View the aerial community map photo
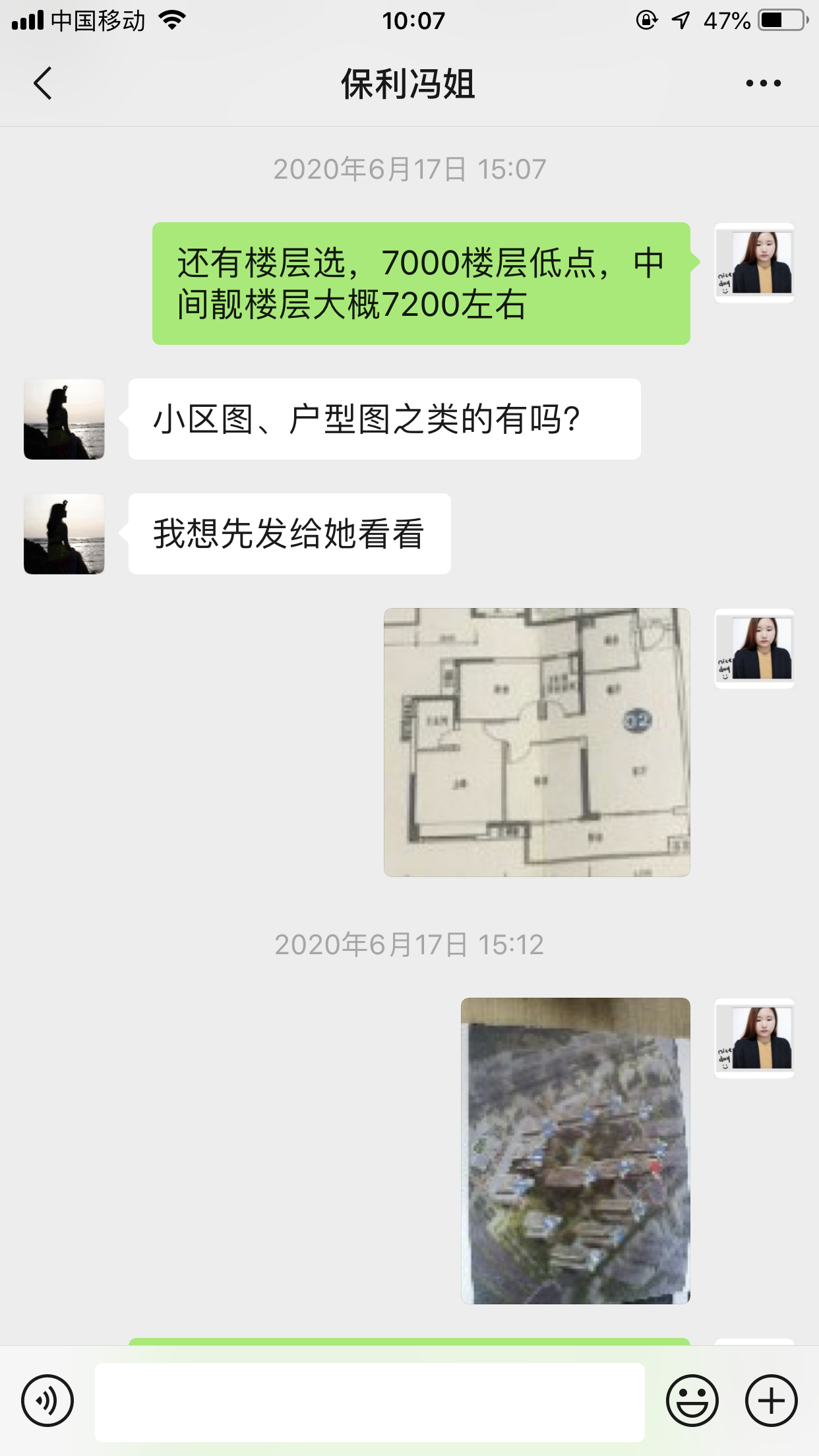 575,1151
